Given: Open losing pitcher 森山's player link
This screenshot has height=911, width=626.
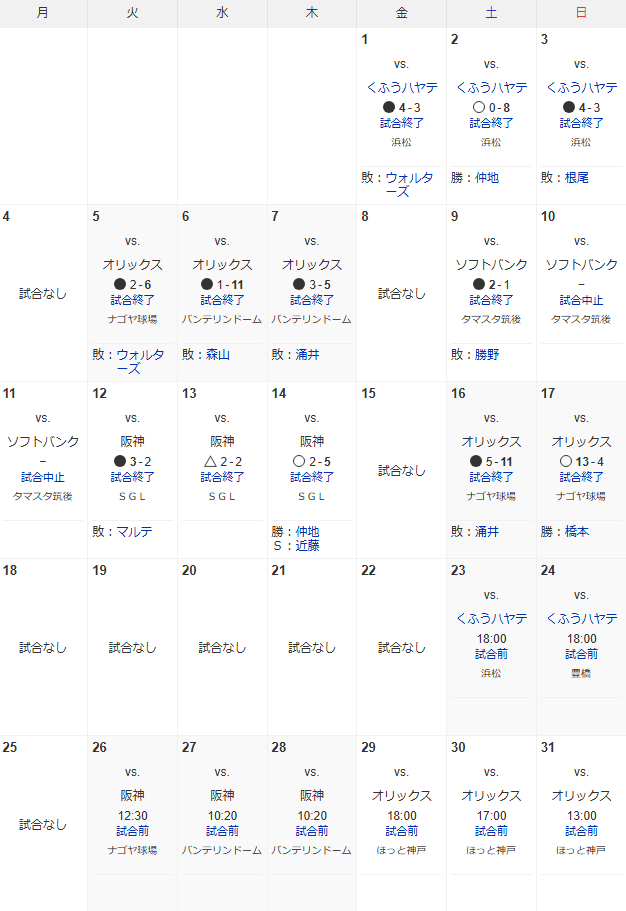Looking at the screenshot, I should tap(217, 355).
